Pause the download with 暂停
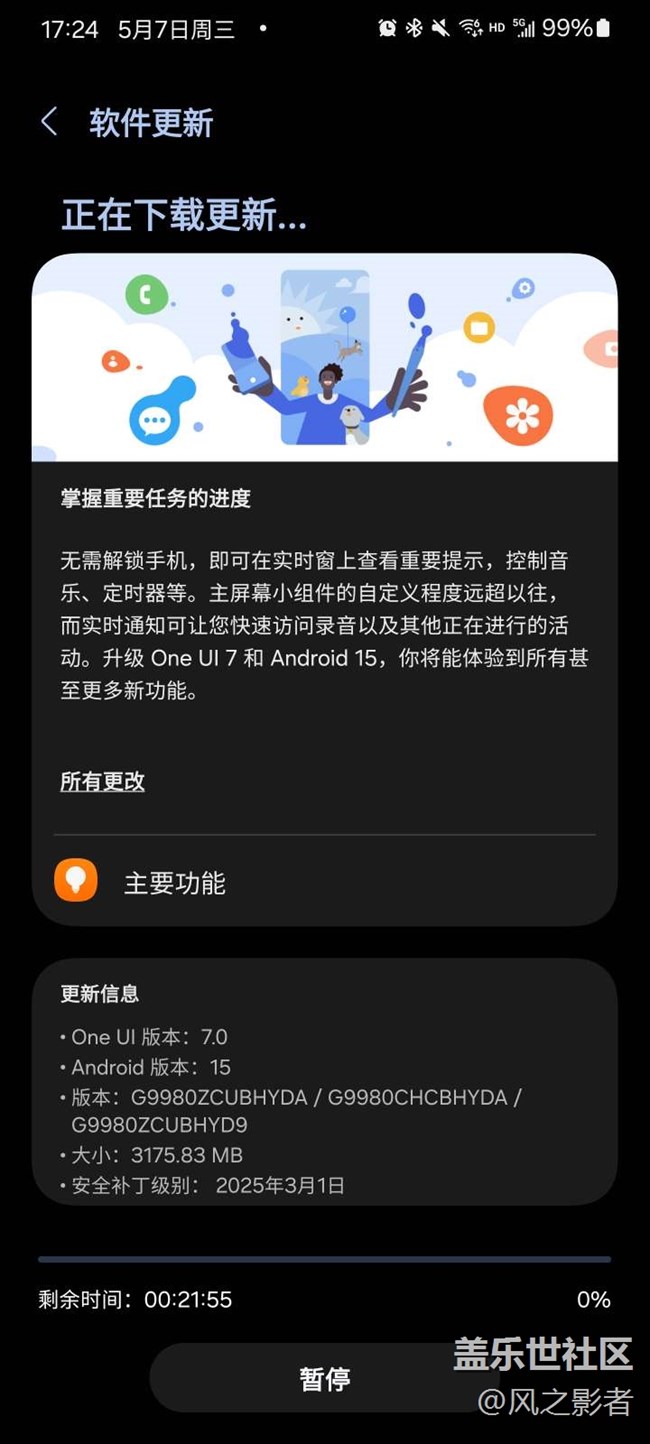 324,1379
